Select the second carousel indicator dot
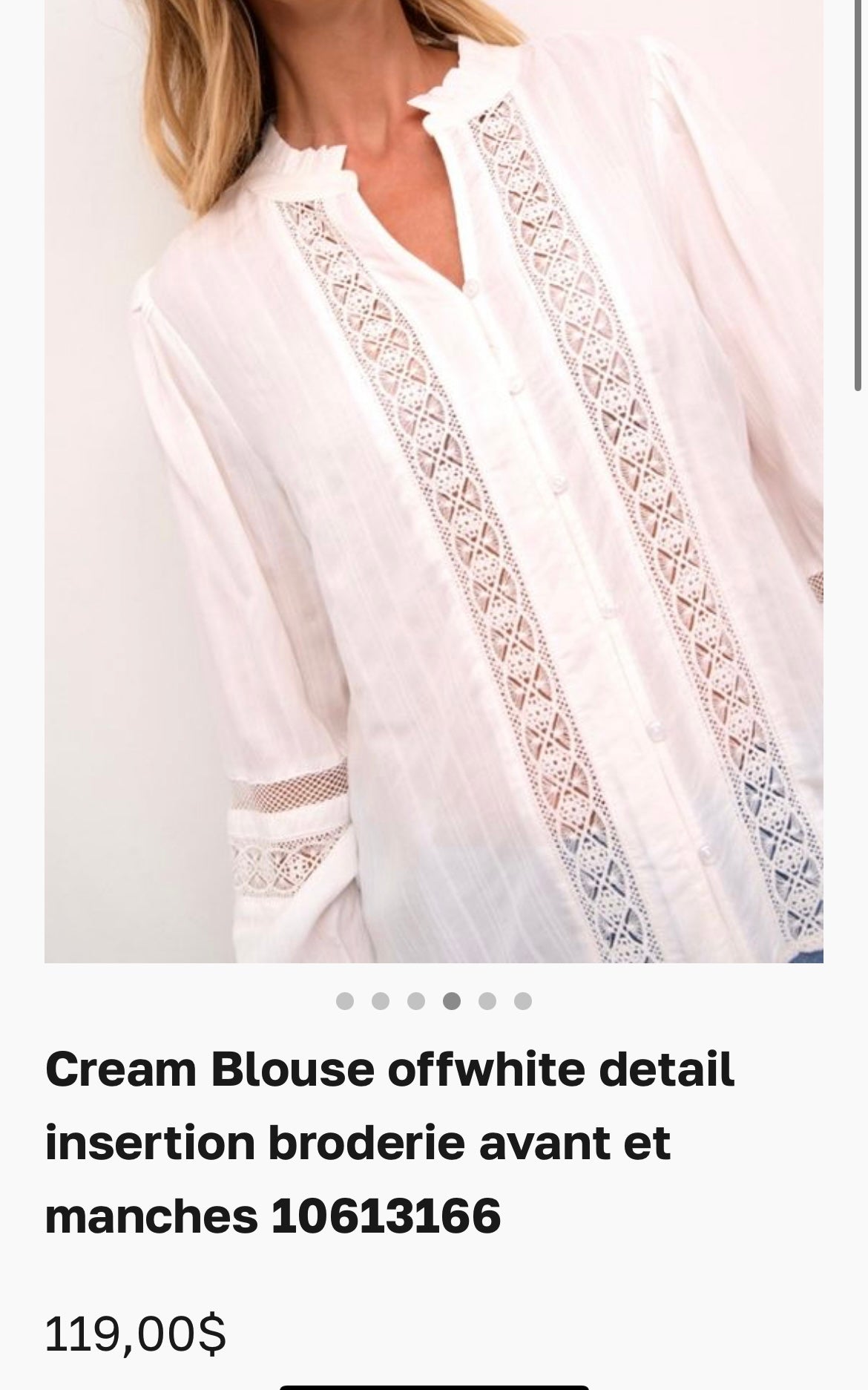Viewport: 868px width, 1390px height. [x=381, y=1001]
